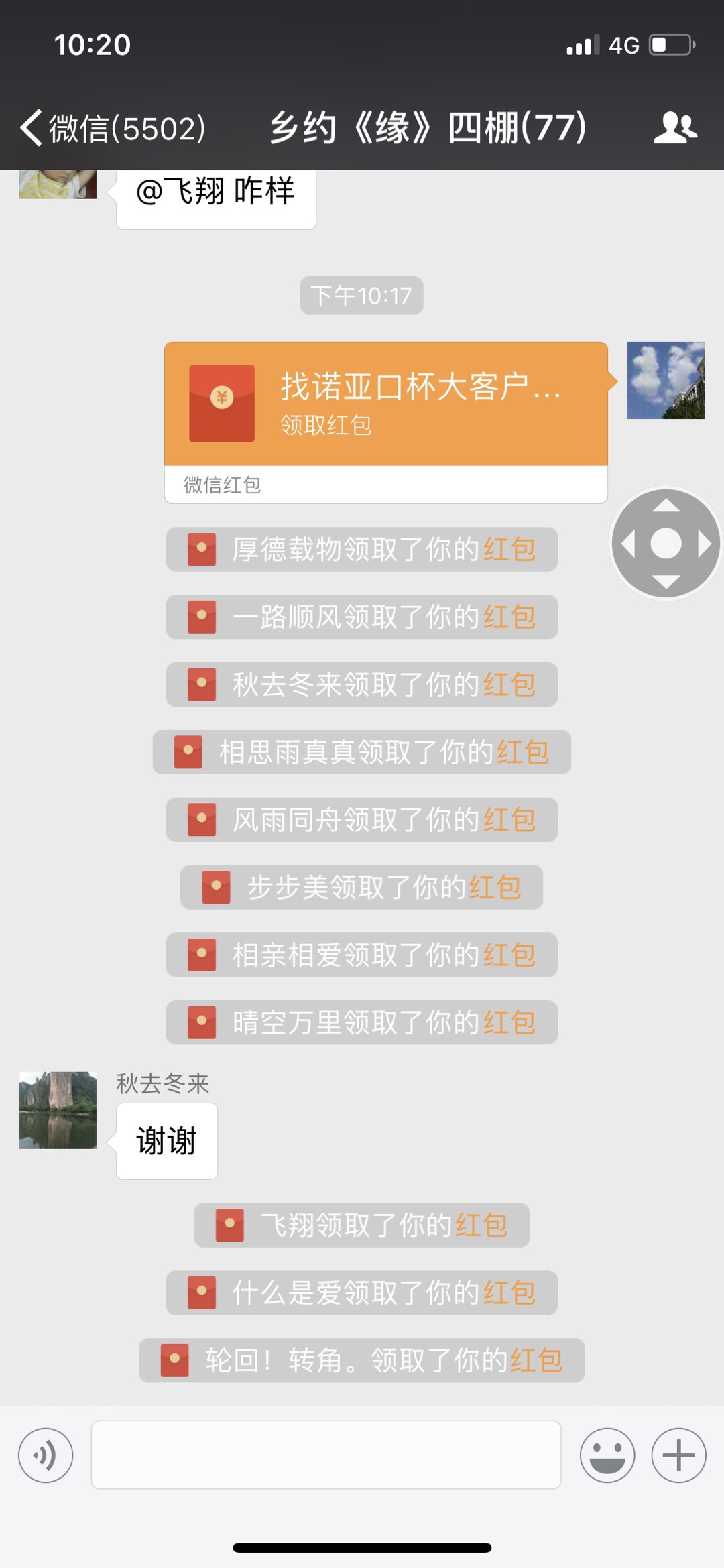
Task: Open 红包 link in 相思雨真真 notice
Action: pos(522,752)
